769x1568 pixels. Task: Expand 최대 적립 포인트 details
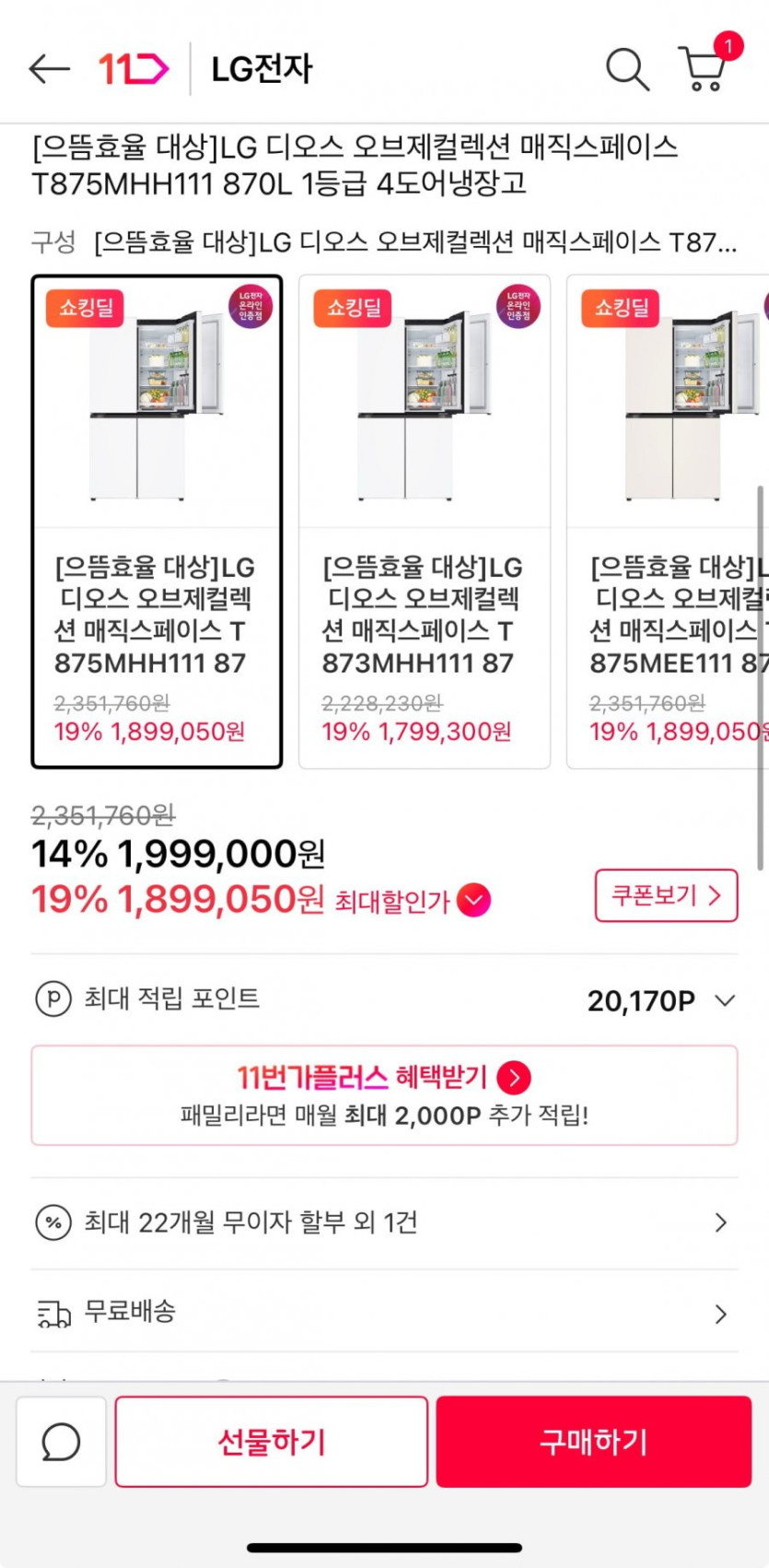[x=725, y=1000]
